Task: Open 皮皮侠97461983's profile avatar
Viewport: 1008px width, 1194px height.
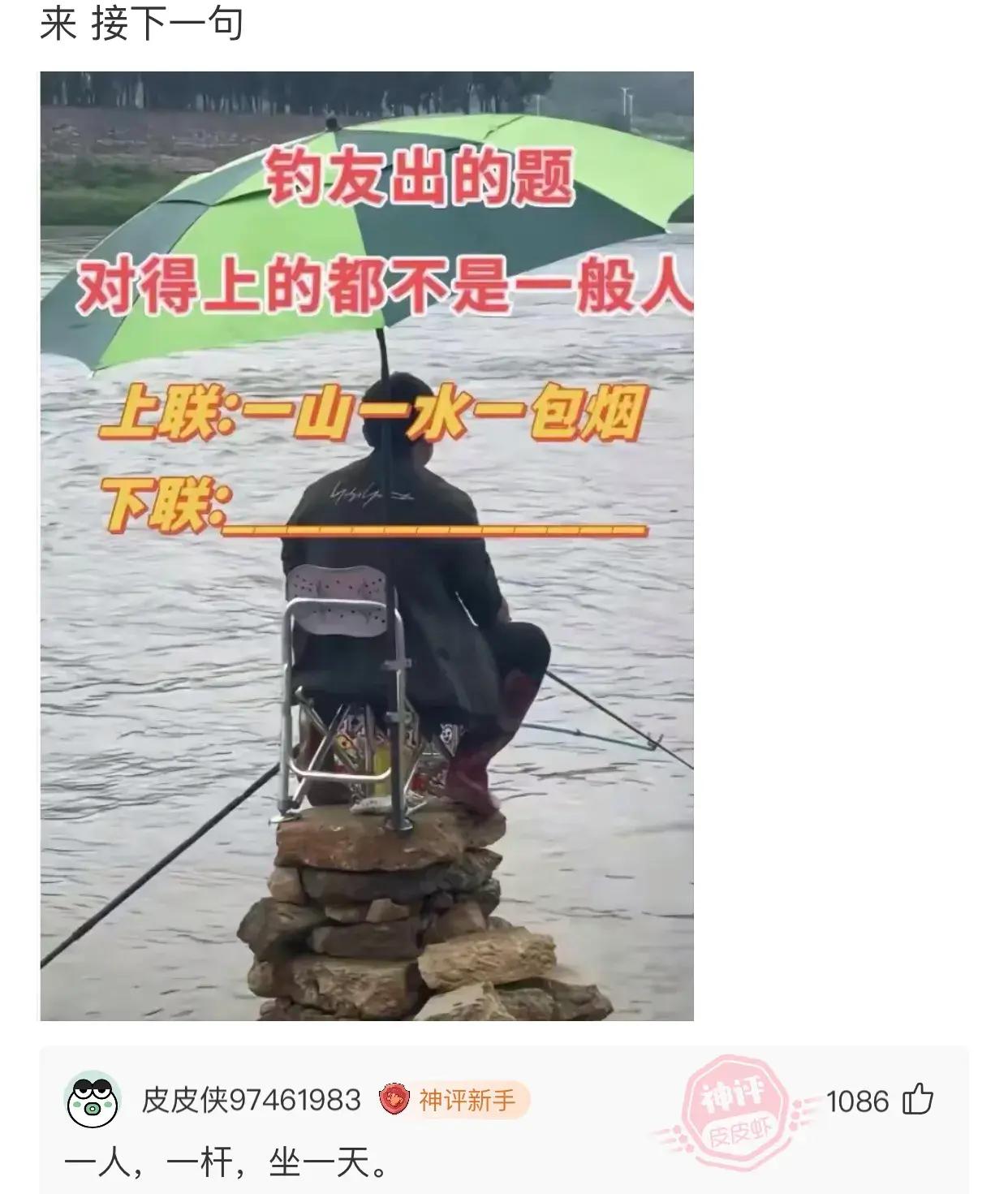Action: [x=93, y=1100]
